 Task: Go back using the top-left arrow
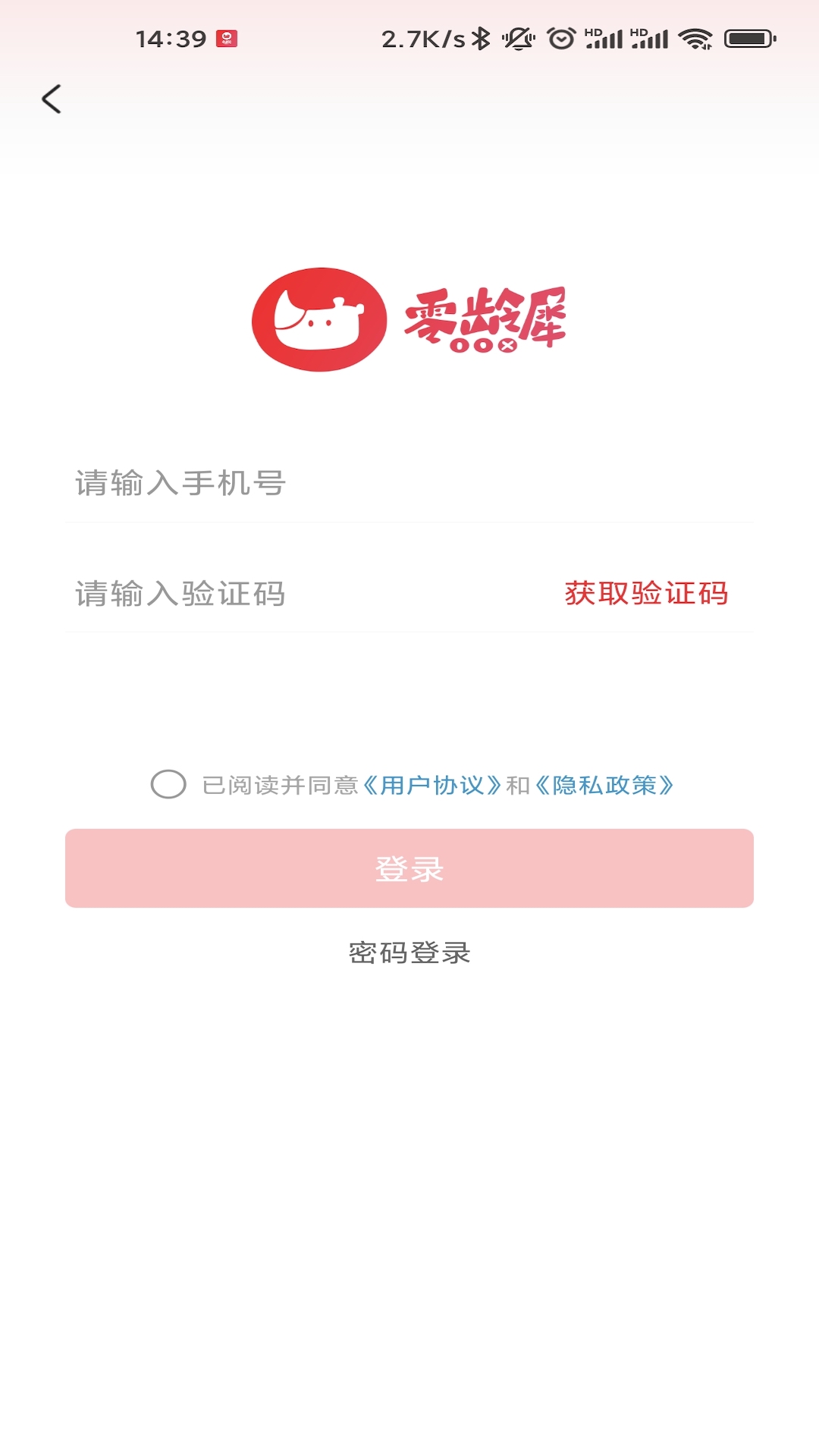(x=52, y=99)
